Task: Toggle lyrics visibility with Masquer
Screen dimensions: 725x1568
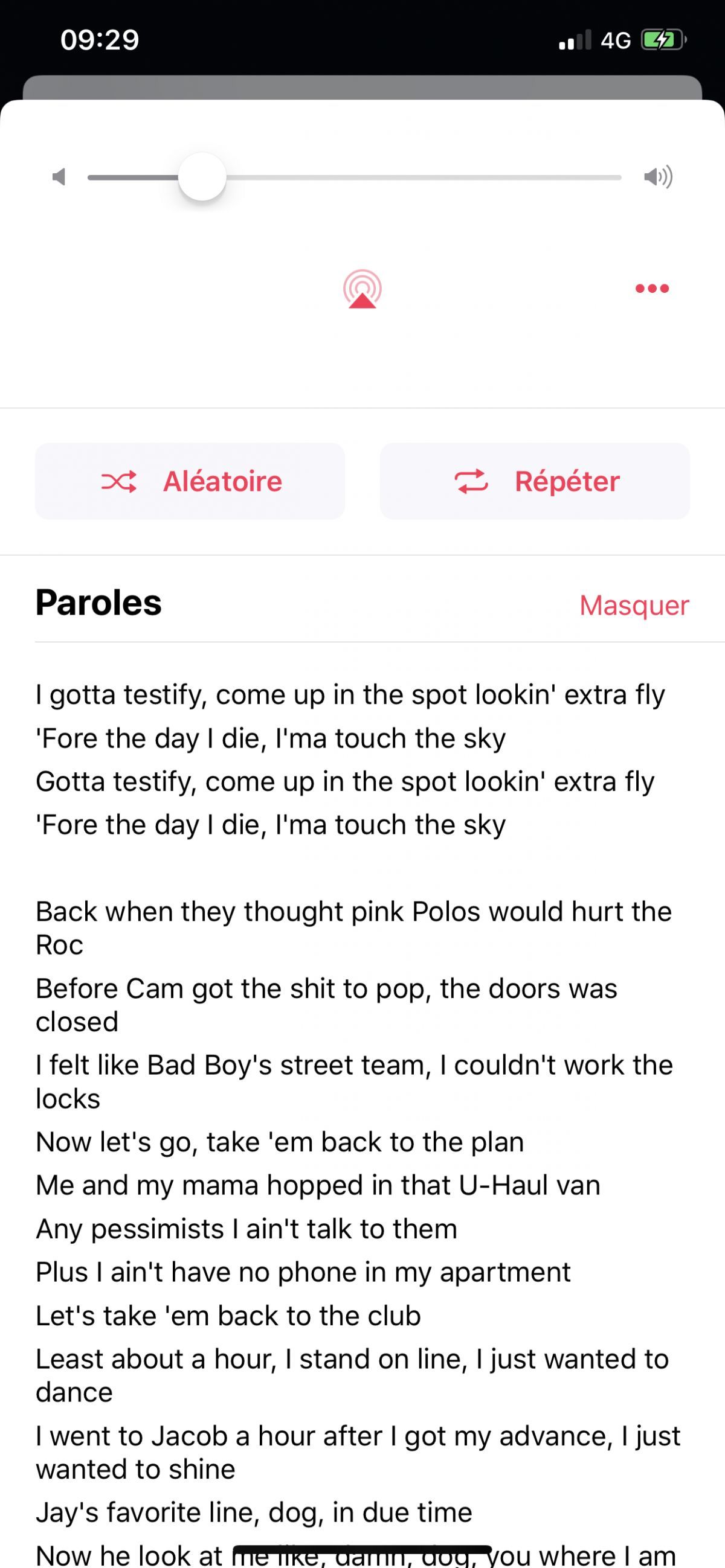Action: pos(634,606)
